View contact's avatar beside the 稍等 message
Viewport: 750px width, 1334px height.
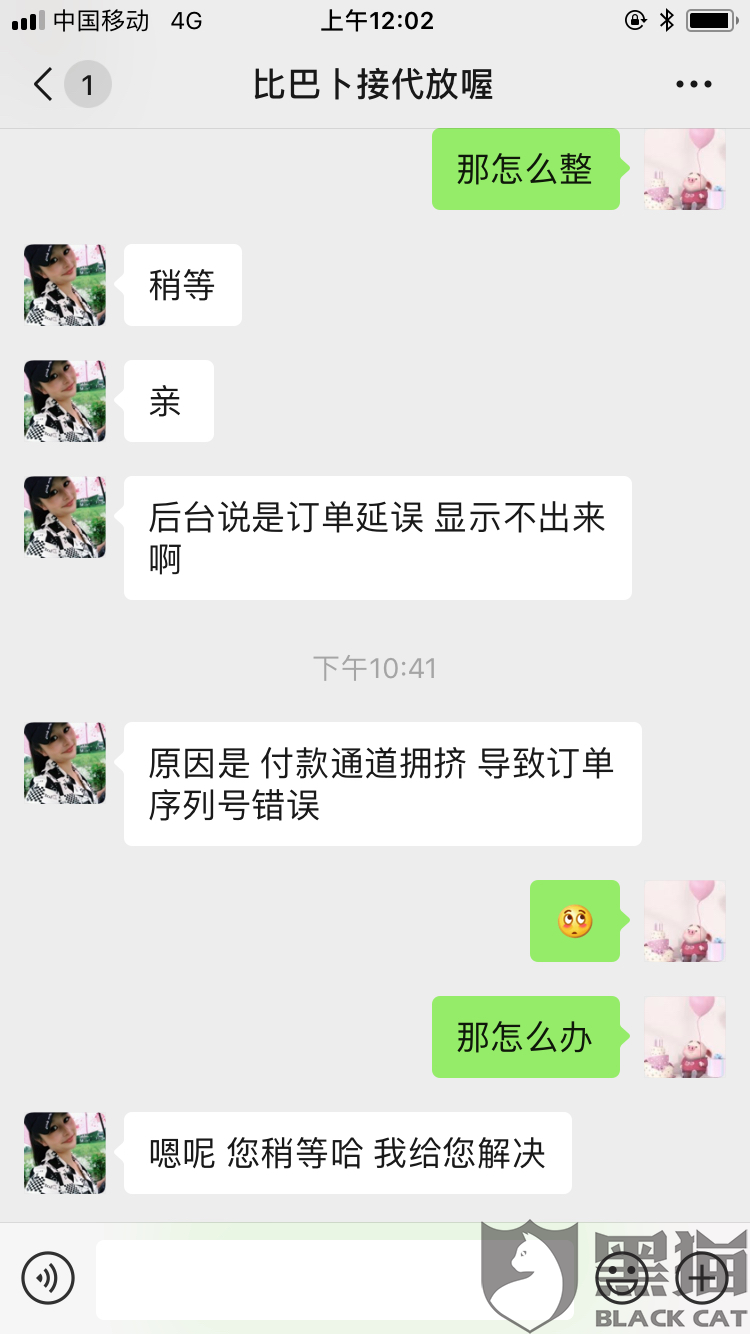click(x=65, y=285)
